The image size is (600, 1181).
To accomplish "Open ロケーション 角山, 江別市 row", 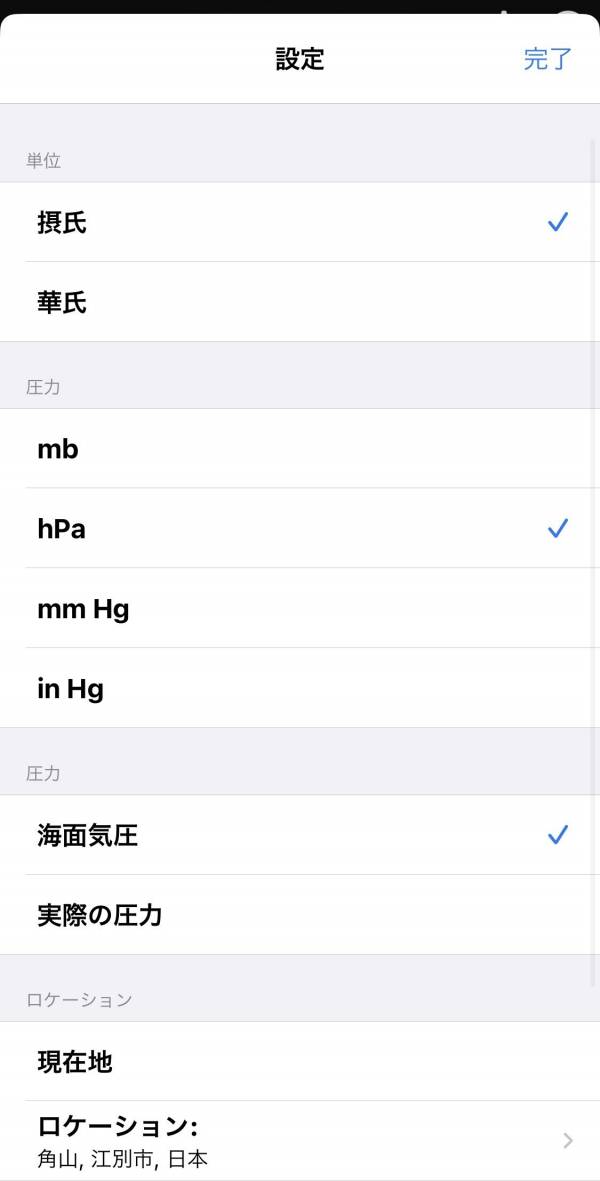I will coord(300,1141).
